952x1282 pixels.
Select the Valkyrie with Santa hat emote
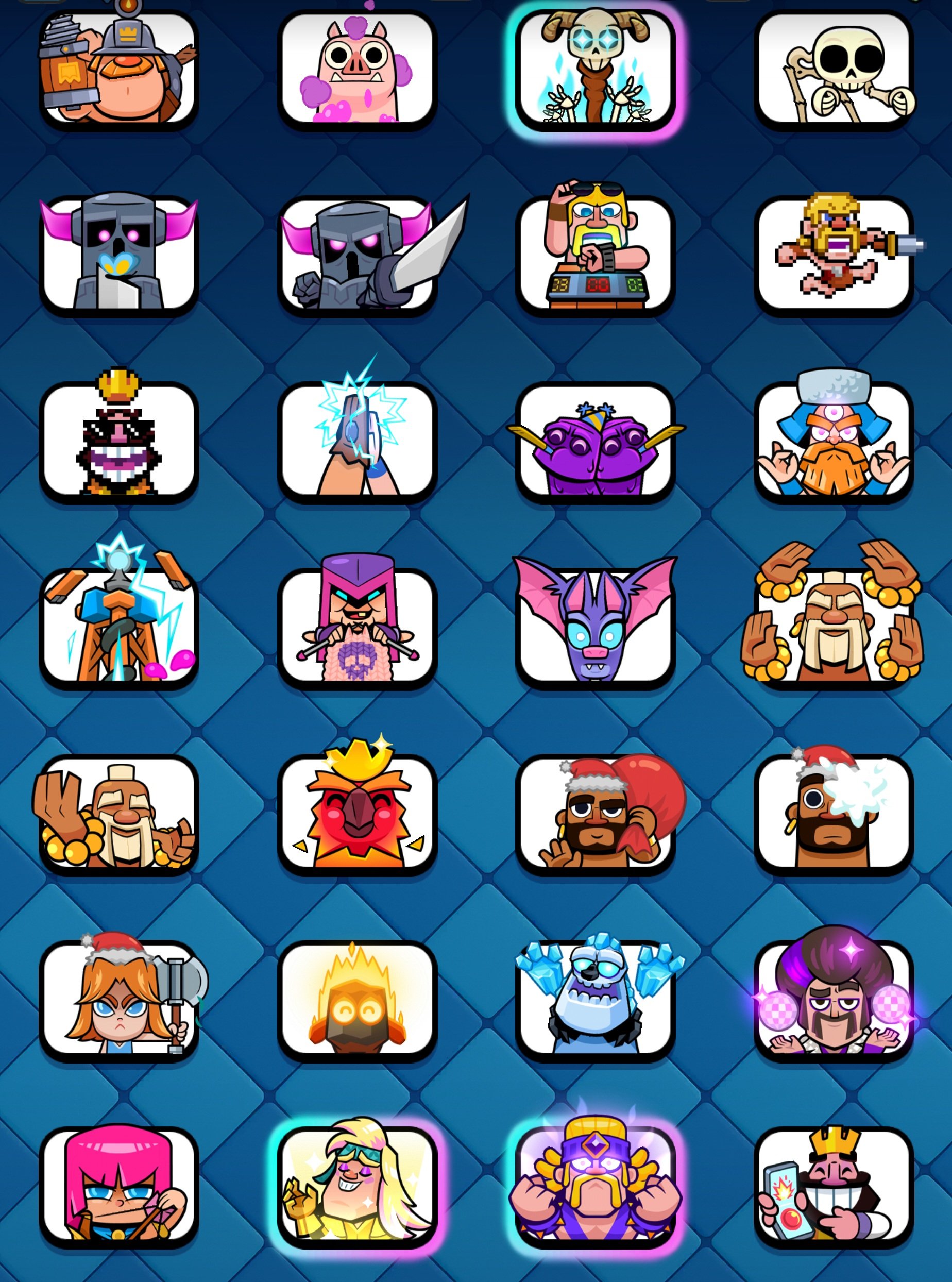(118, 1000)
